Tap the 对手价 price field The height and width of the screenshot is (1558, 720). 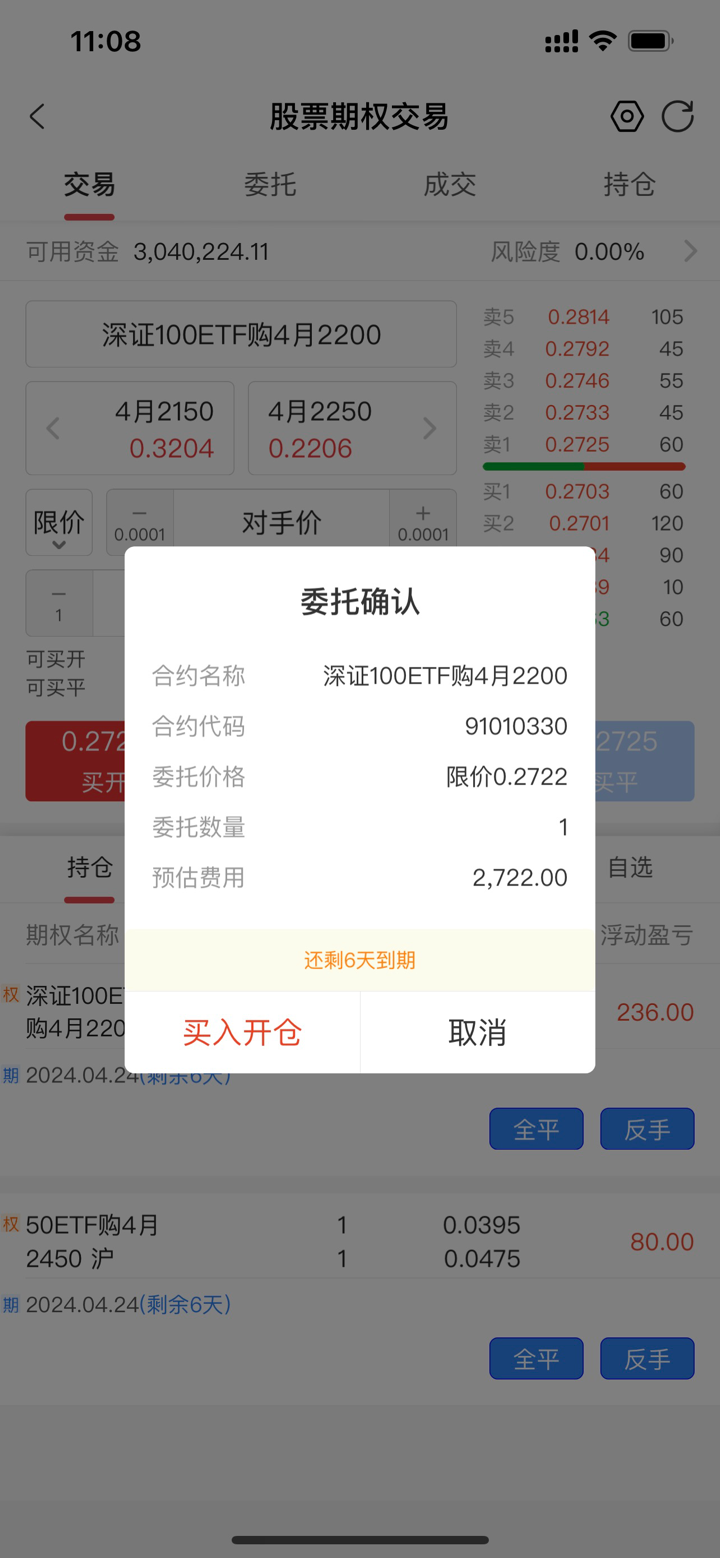[x=281, y=522]
